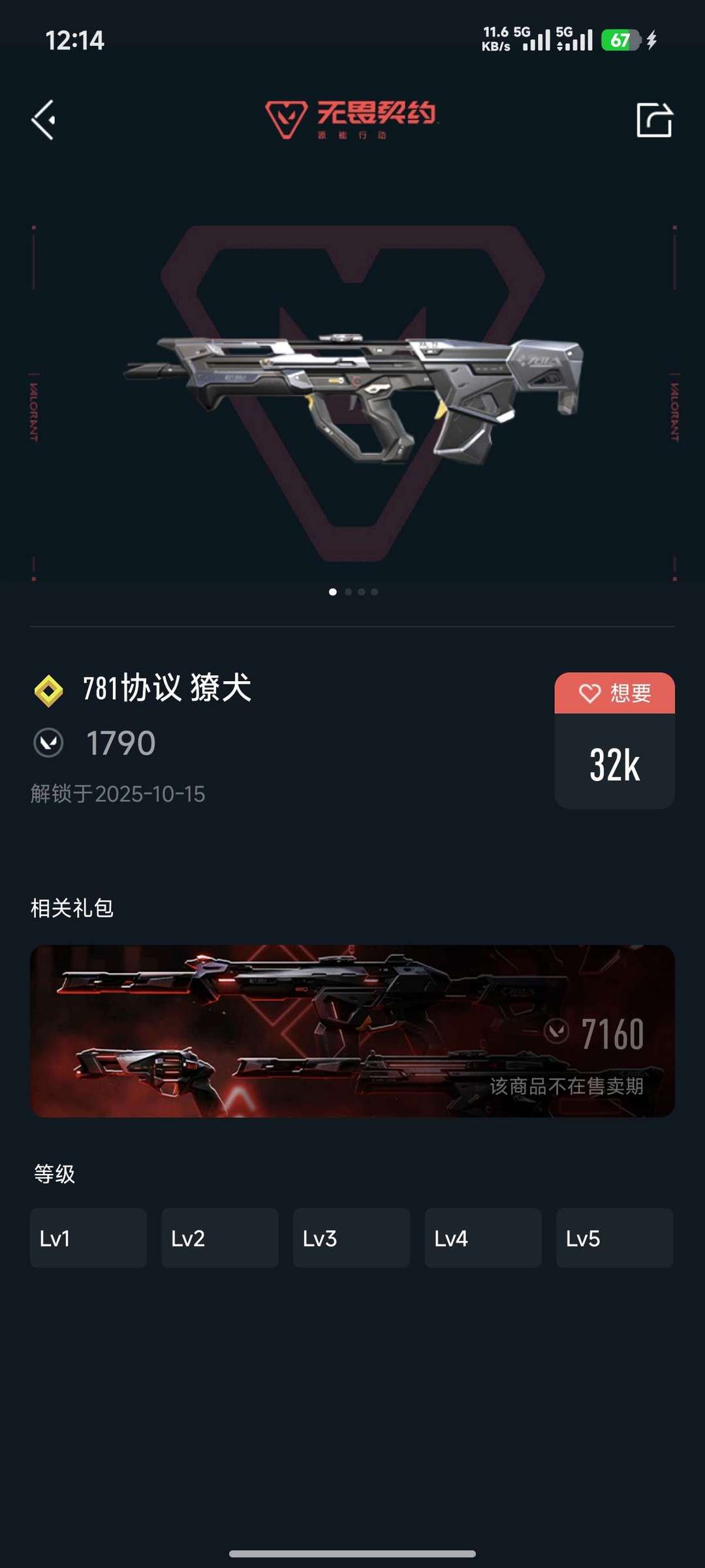Add skin to wishlist with 想要 button

(614, 693)
